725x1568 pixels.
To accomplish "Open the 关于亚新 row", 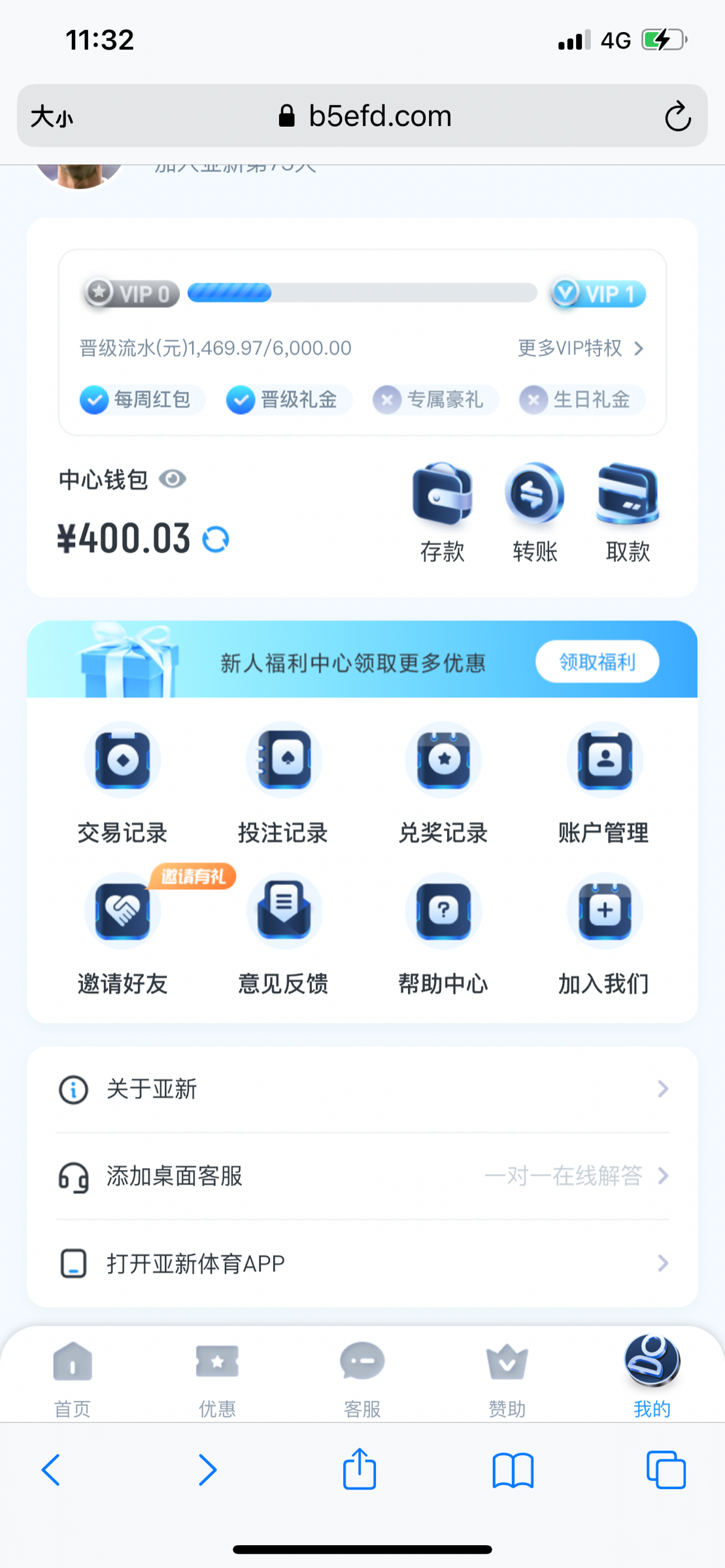I will [x=362, y=1089].
